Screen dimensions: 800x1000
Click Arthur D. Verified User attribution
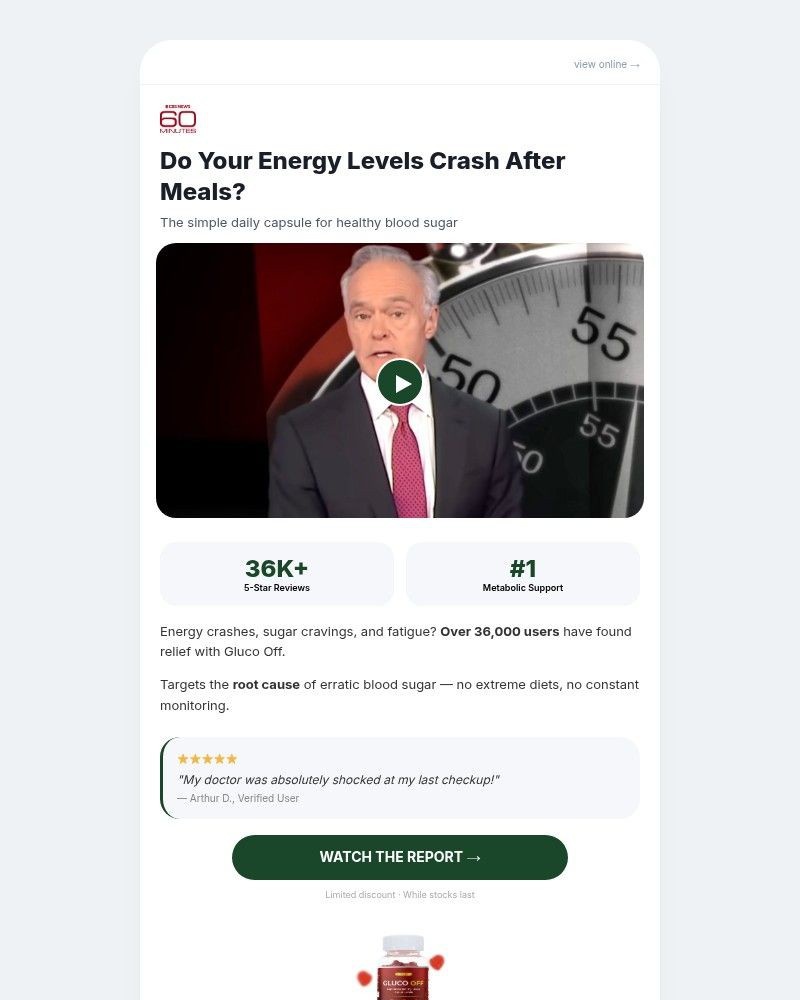tap(238, 798)
